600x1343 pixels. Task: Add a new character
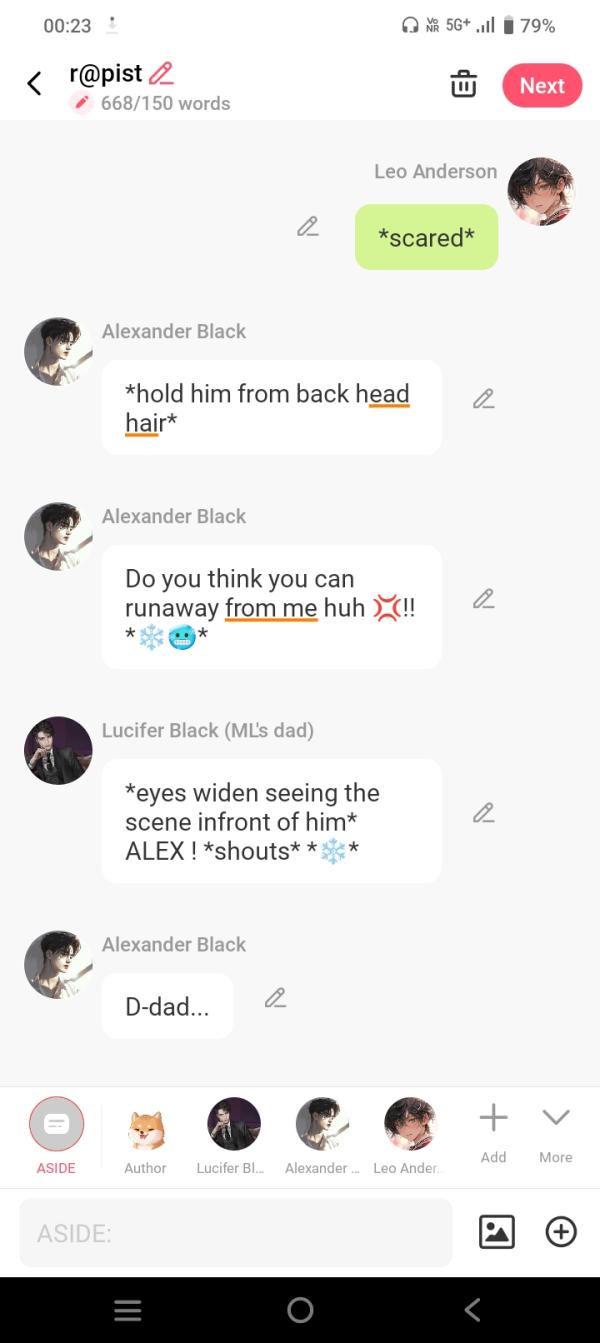tap(493, 1131)
